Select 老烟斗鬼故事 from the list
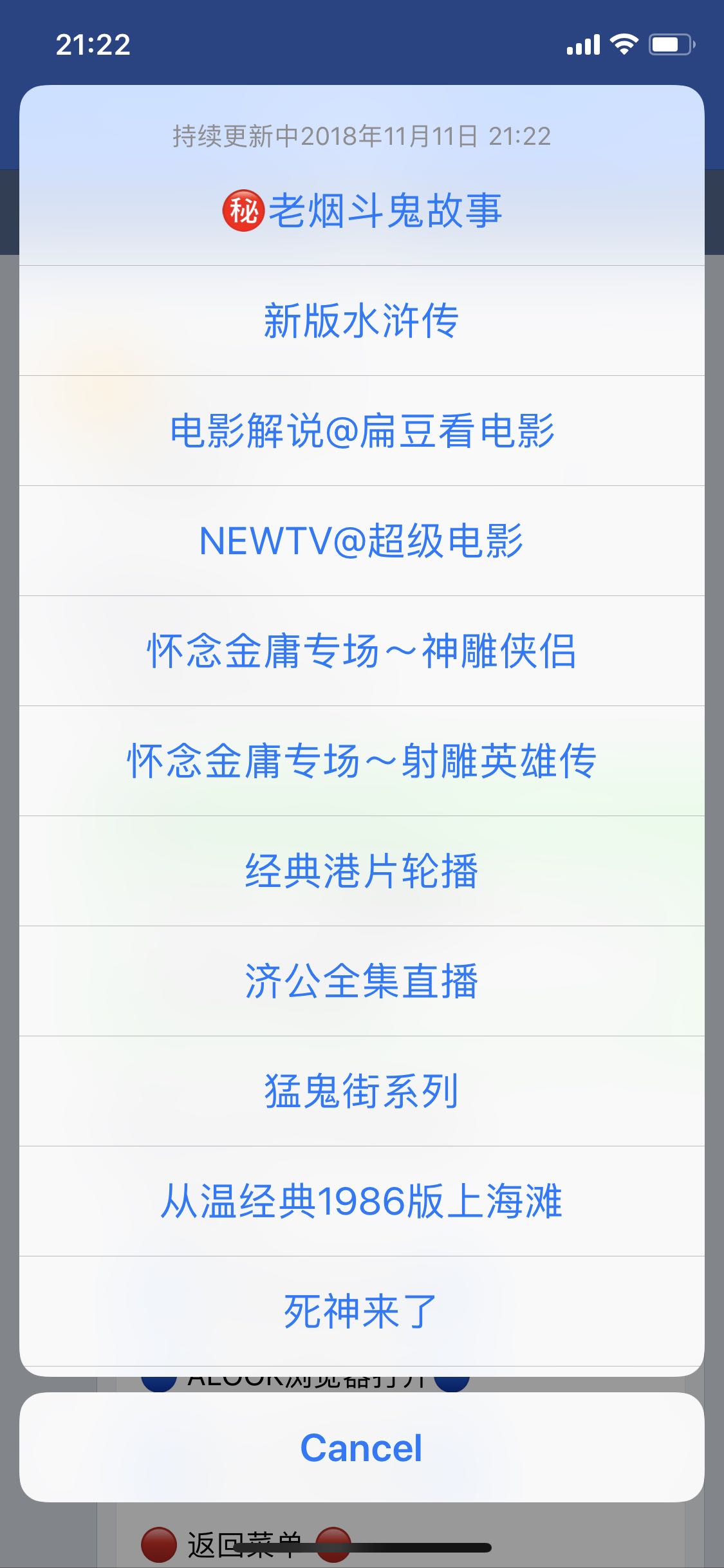 tap(362, 211)
